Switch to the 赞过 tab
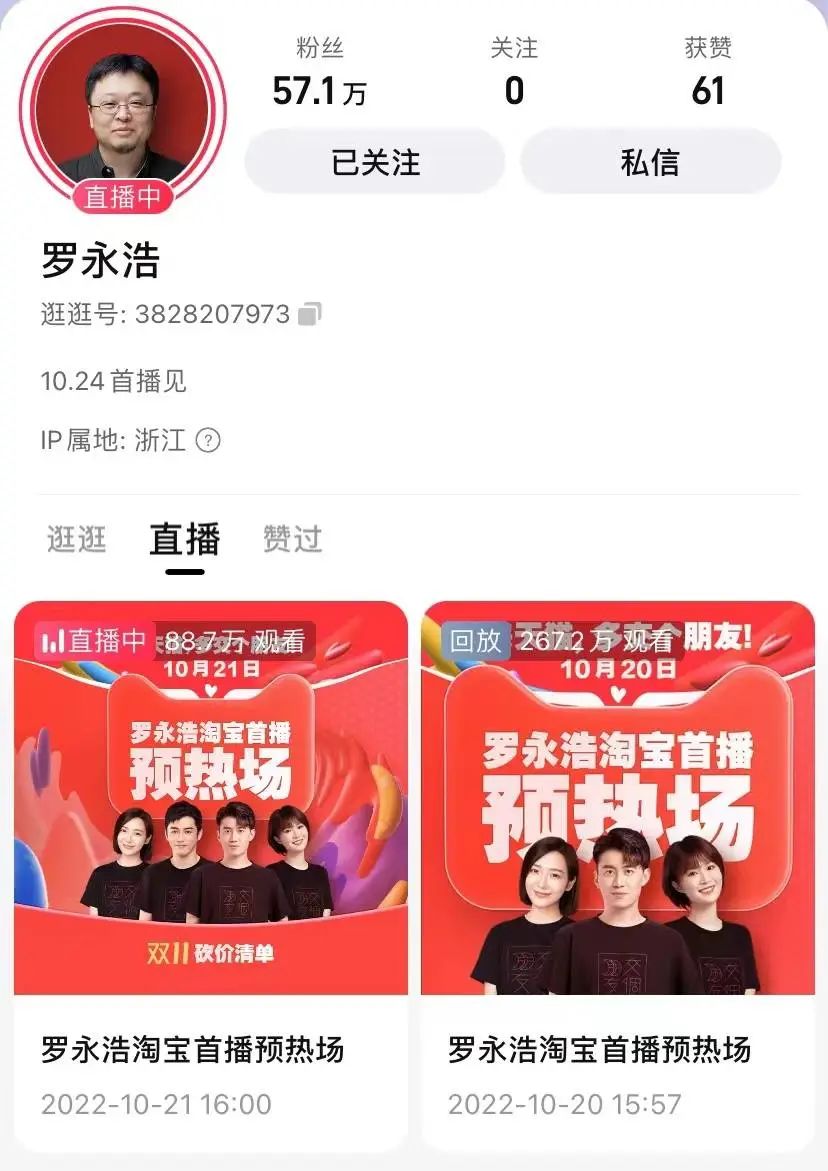The height and width of the screenshot is (1171, 828). coord(293,540)
